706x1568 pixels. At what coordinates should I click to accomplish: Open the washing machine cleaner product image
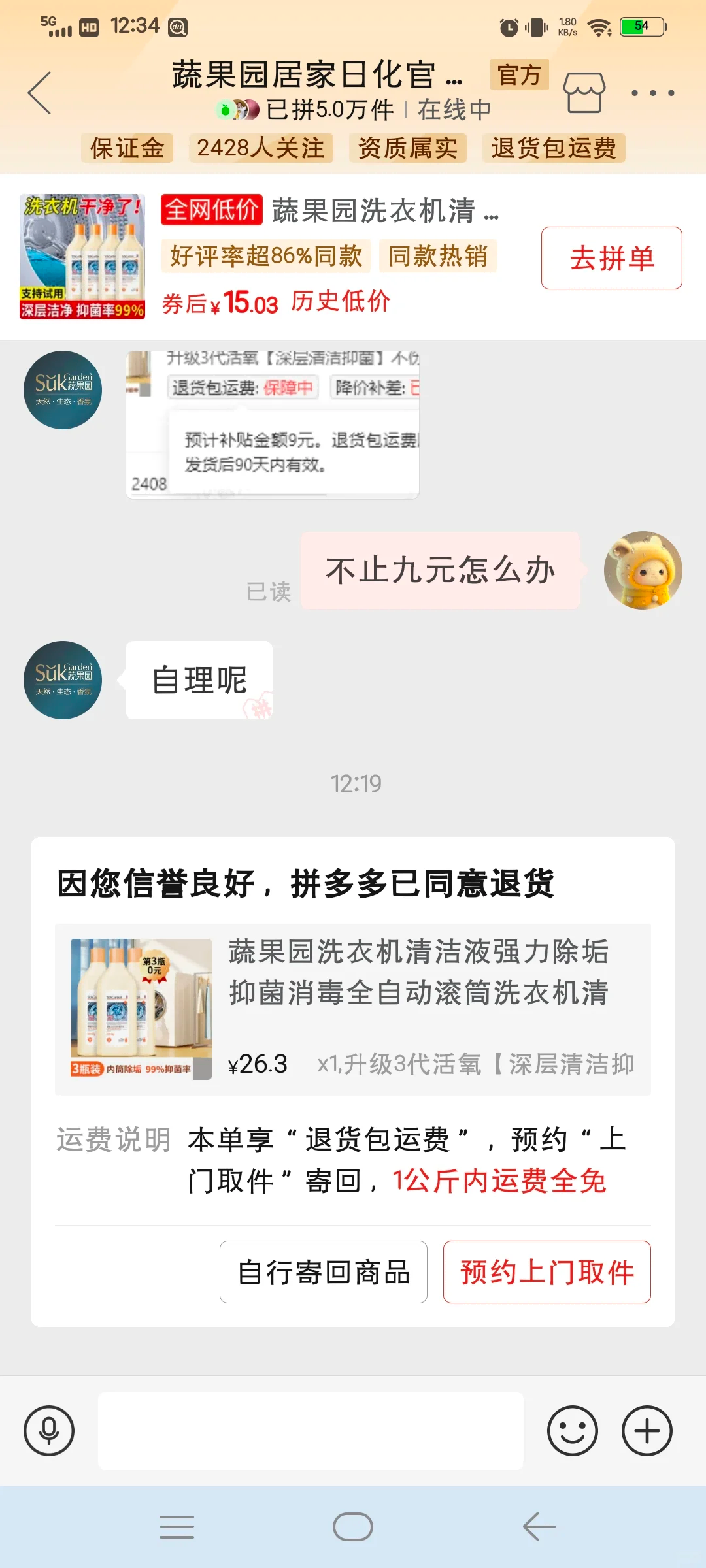click(x=82, y=257)
